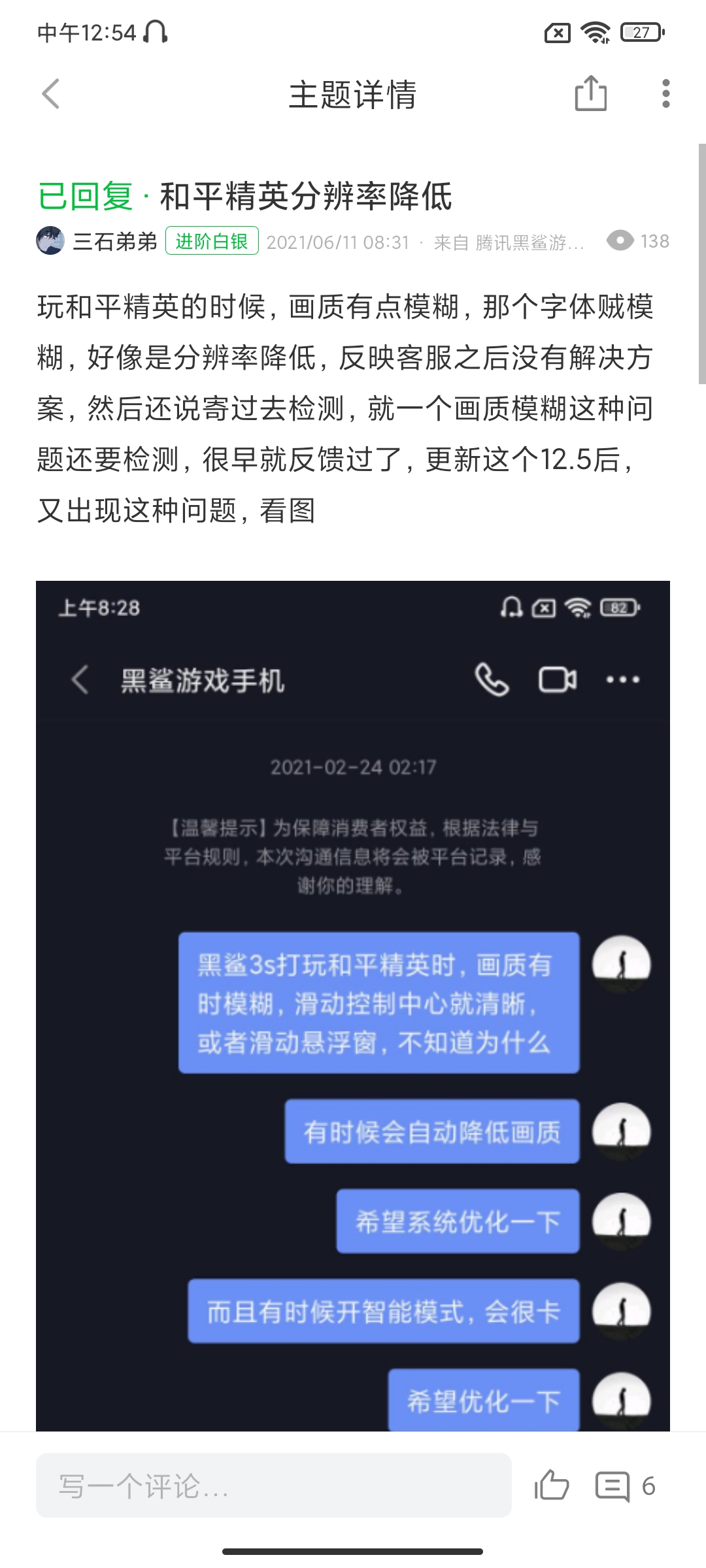Open the attached chat screenshot image
This screenshot has width=706, height=1568.
point(353,1005)
